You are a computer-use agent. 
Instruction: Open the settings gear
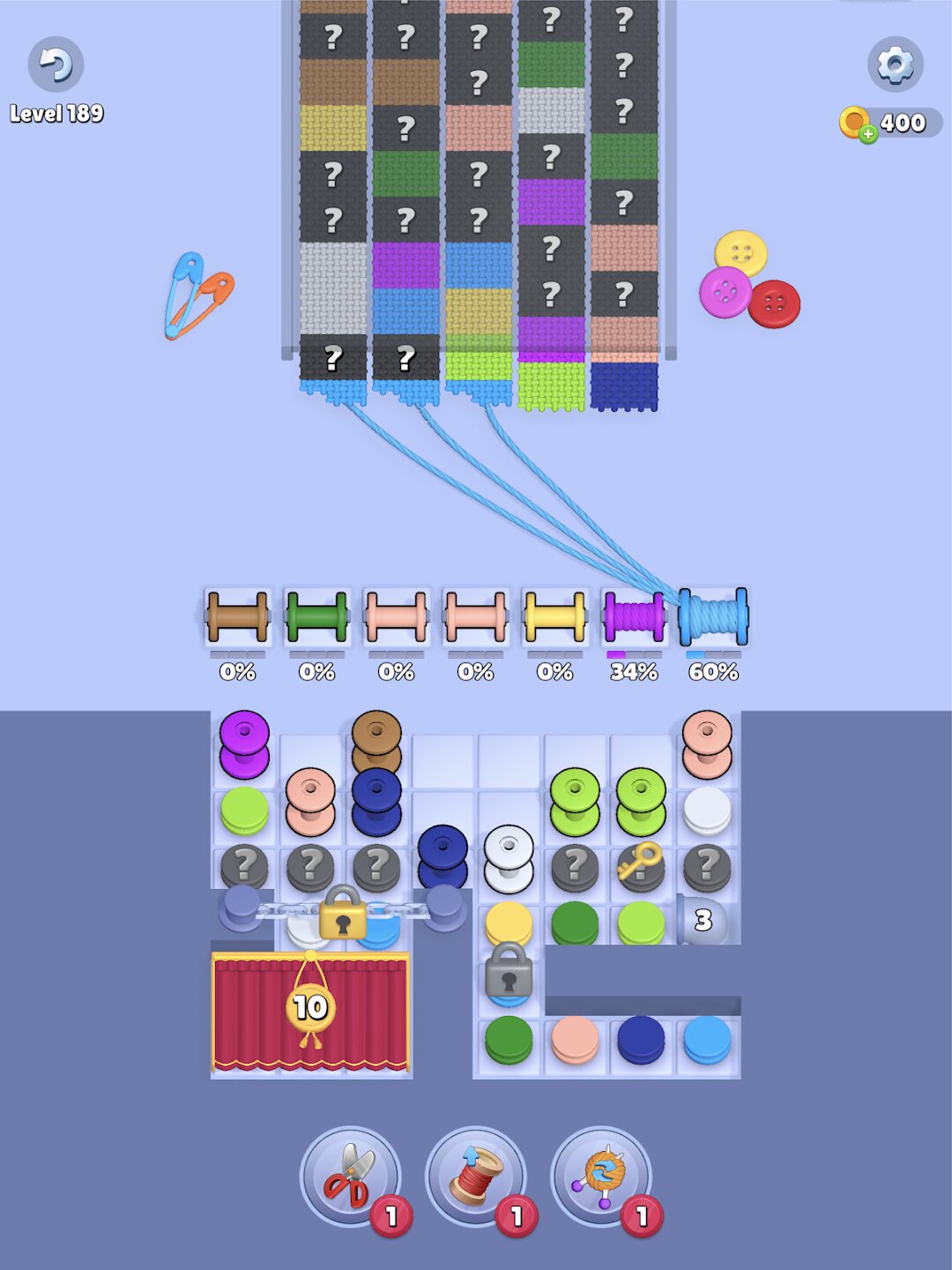pos(895,64)
